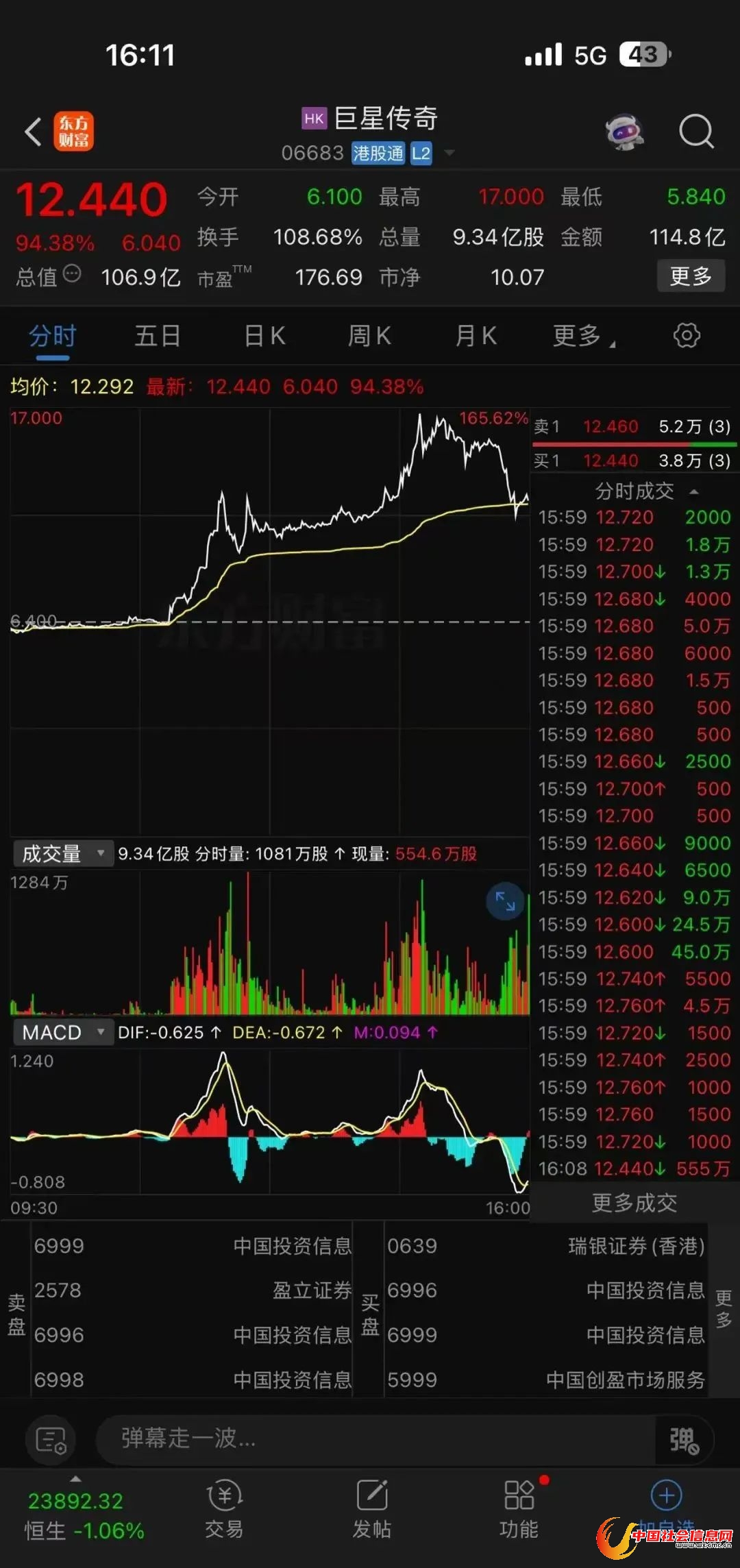
Task: Open chart settings gear icon
Action: coord(687,336)
